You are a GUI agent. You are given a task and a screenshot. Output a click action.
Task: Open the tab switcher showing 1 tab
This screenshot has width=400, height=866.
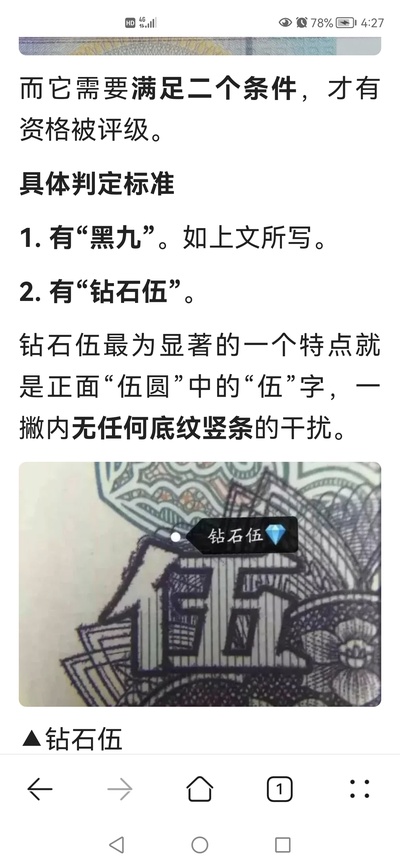[x=280, y=789]
